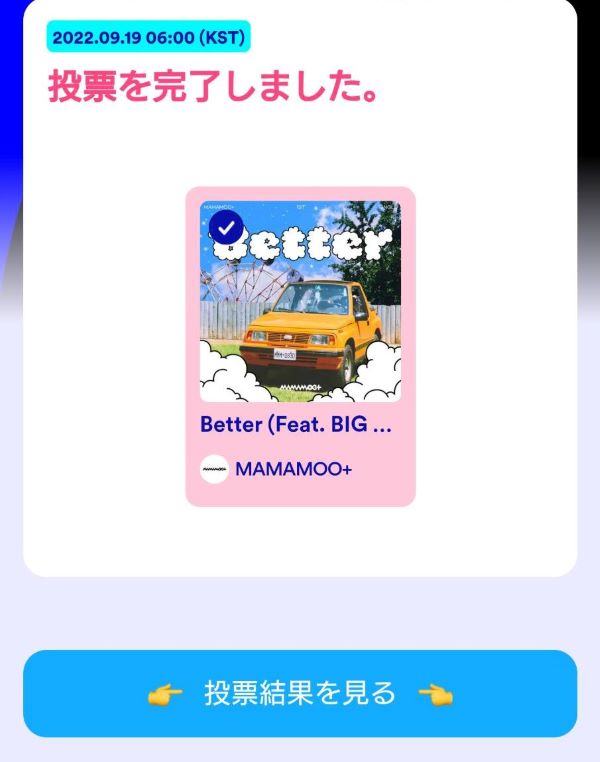
Task: Open the Better (Feat. BIG ...) song card
Action: pos(300,346)
